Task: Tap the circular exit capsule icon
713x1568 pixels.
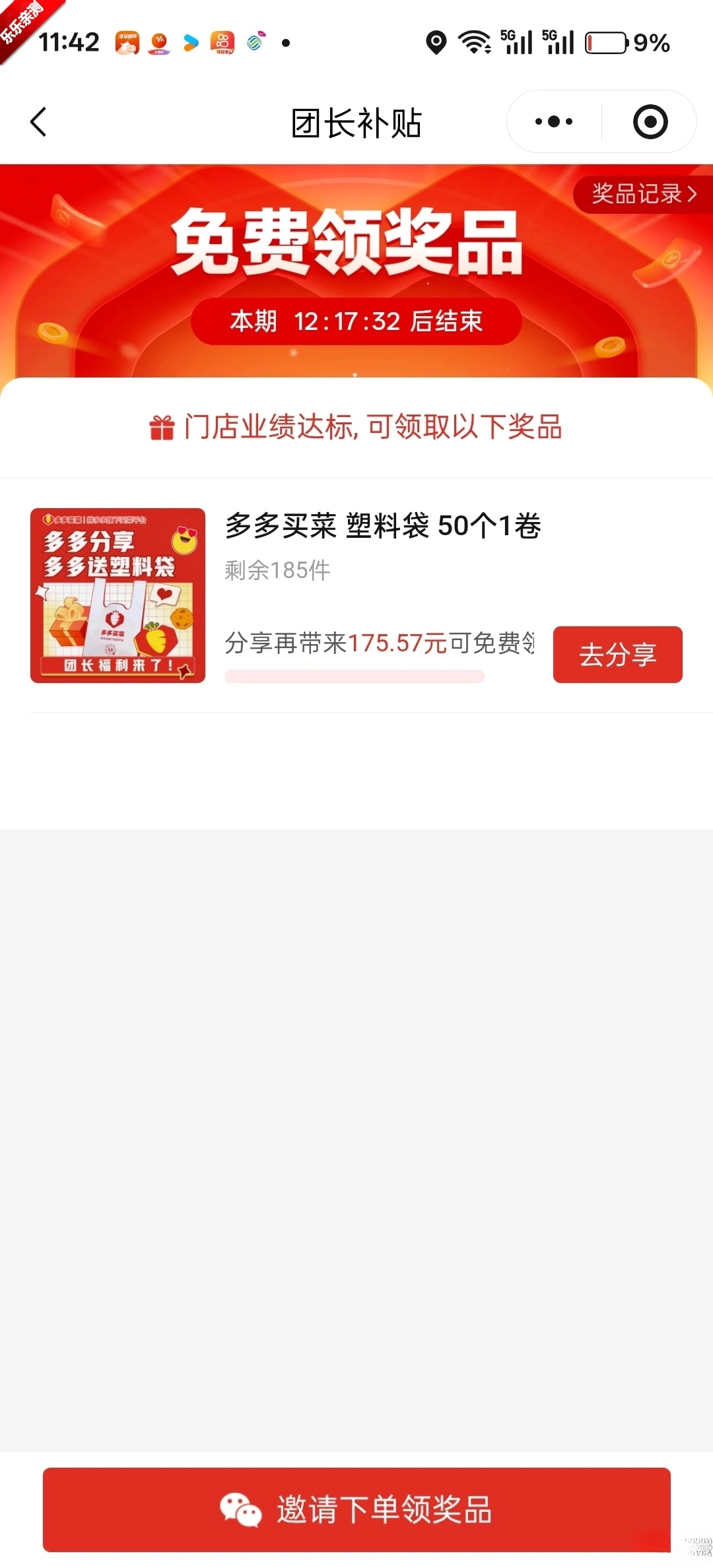Action: [x=650, y=122]
